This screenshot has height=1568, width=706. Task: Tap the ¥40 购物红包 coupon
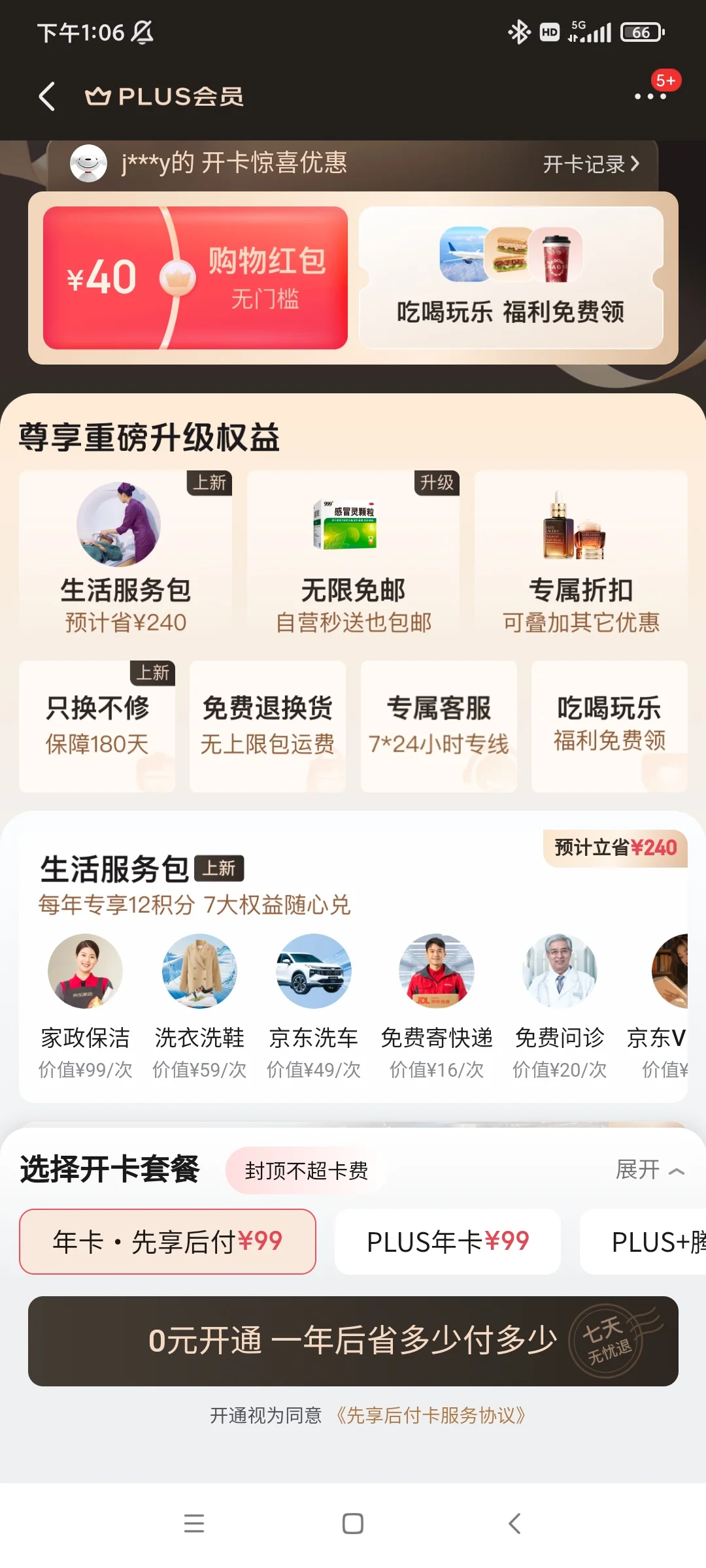coord(195,278)
